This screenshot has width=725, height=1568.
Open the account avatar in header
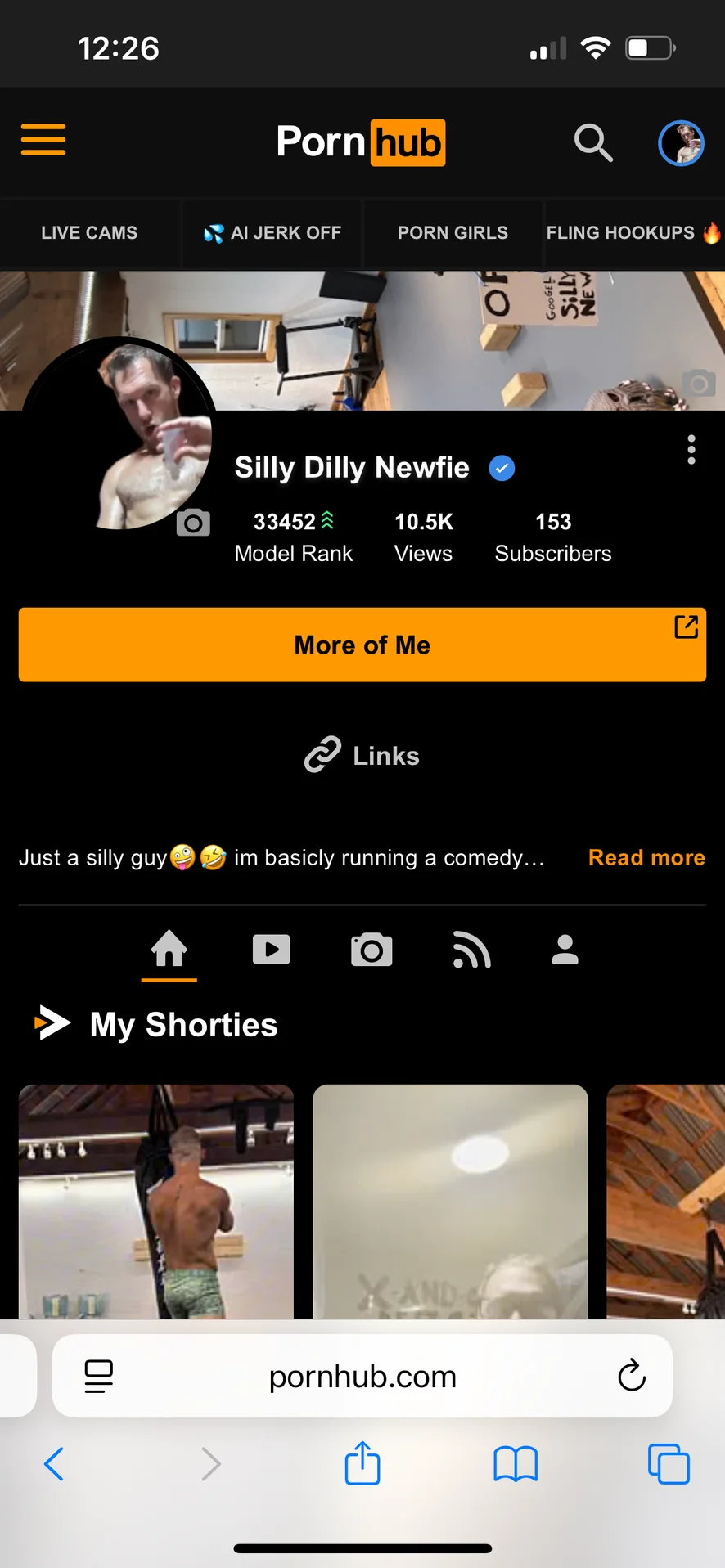(x=681, y=143)
